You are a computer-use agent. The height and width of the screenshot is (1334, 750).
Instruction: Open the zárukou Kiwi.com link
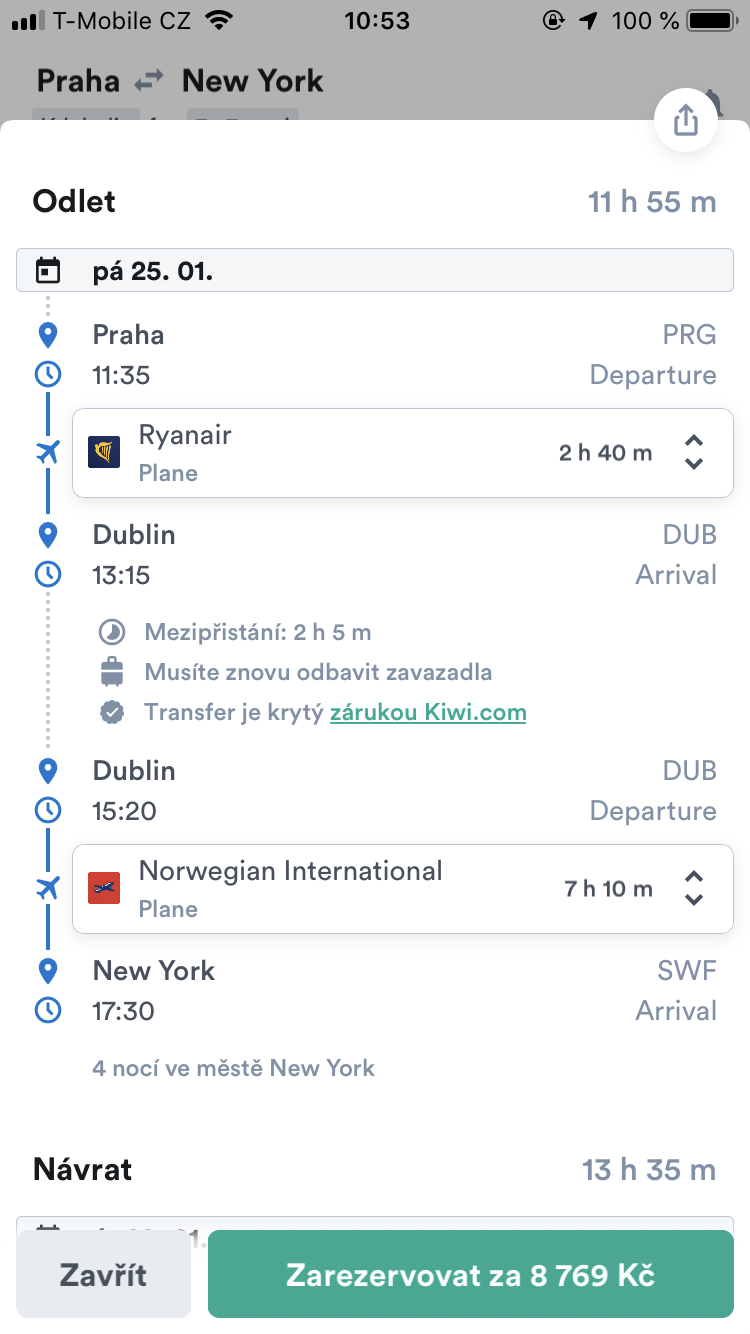pyautogui.click(x=428, y=713)
